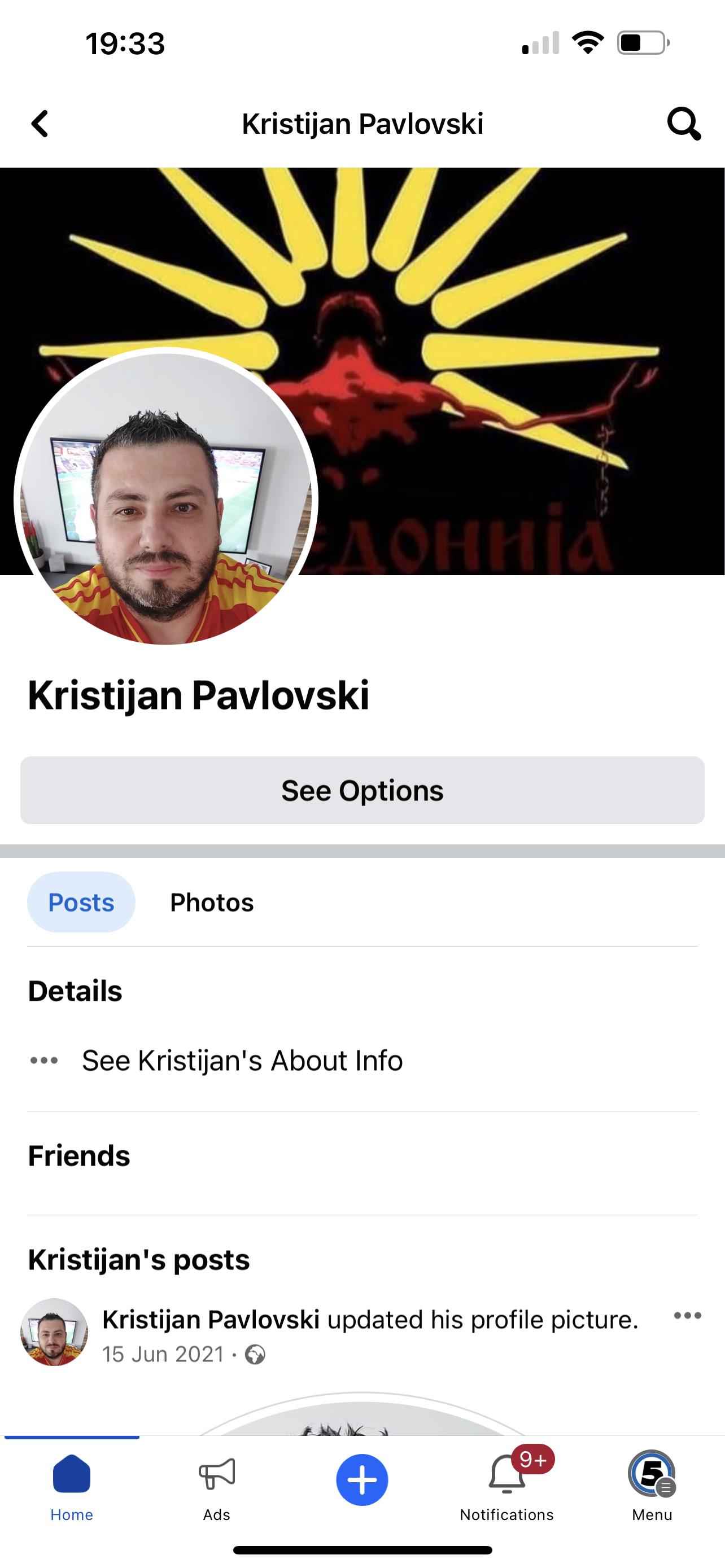This screenshot has width=725, height=1568.
Task: Tap Kristijan Pavlovski's name on the post
Action: pos(211,1320)
